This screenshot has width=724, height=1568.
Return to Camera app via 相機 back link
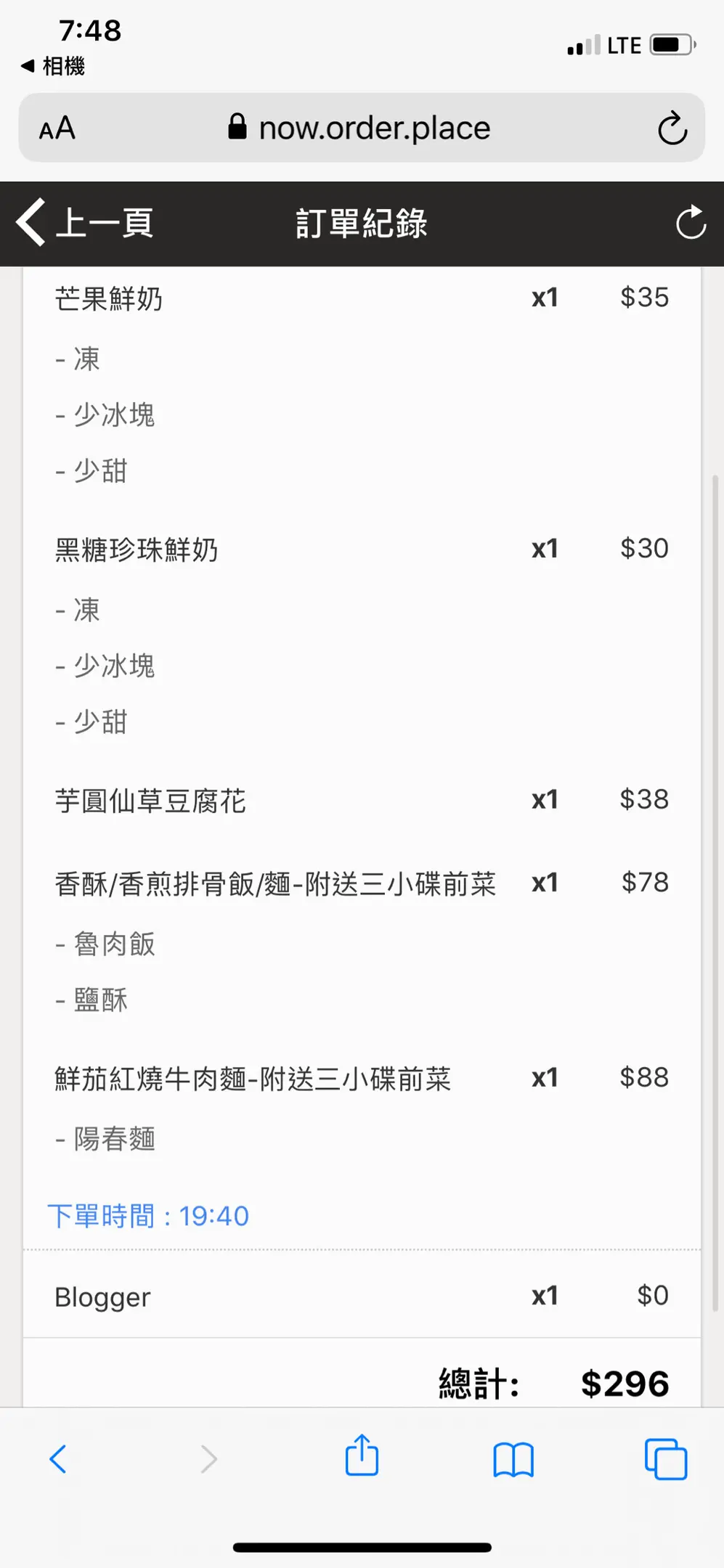click(53, 66)
